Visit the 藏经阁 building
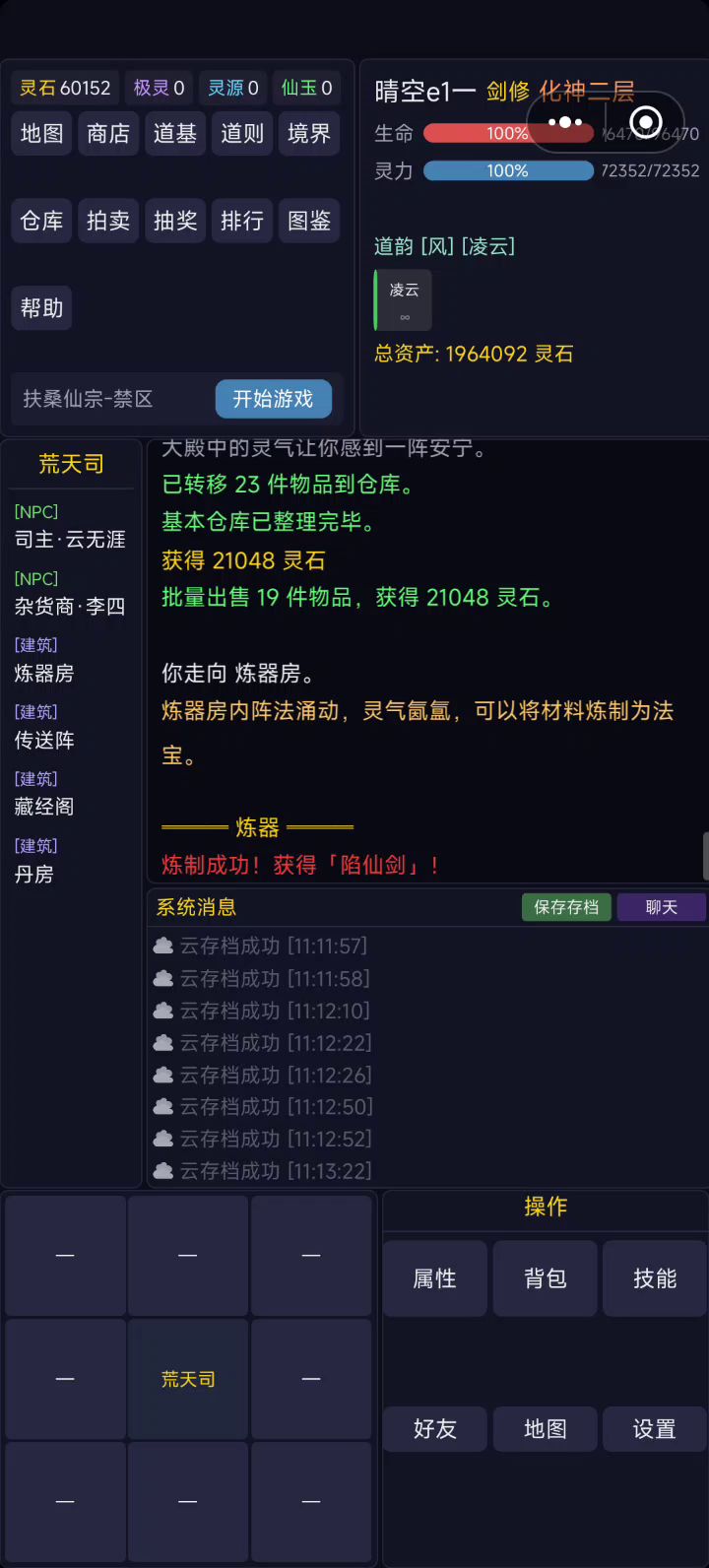Image resolution: width=709 pixels, height=1568 pixels. tap(44, 807)
